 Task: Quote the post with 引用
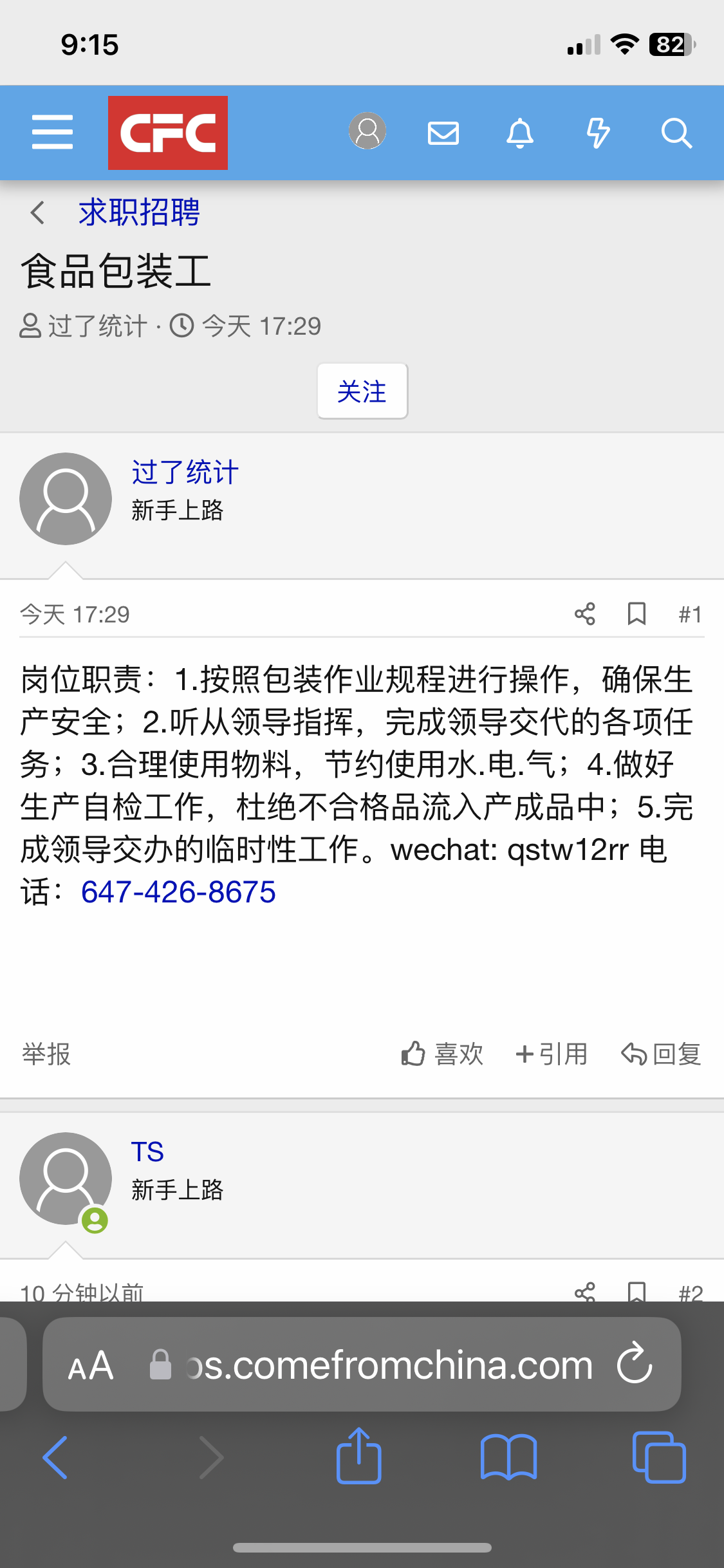coord(552,1054)
